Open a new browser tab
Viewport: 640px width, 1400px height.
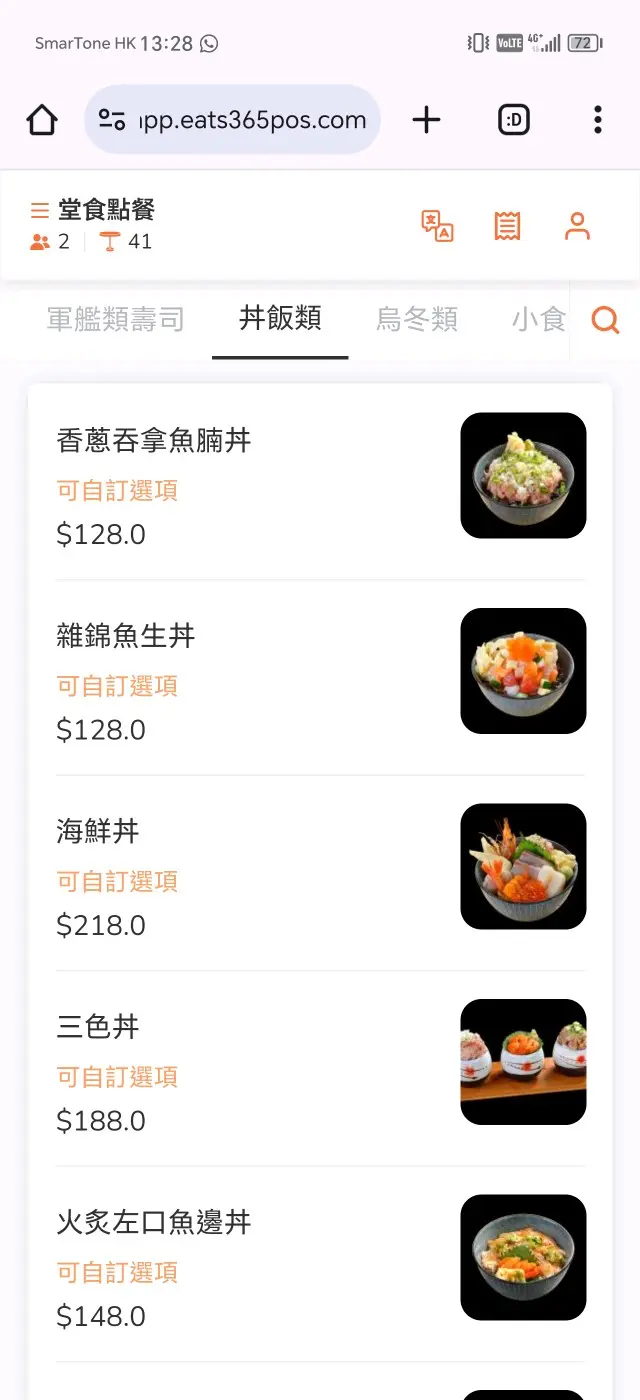pyautogui.click(x=426, y=120)
